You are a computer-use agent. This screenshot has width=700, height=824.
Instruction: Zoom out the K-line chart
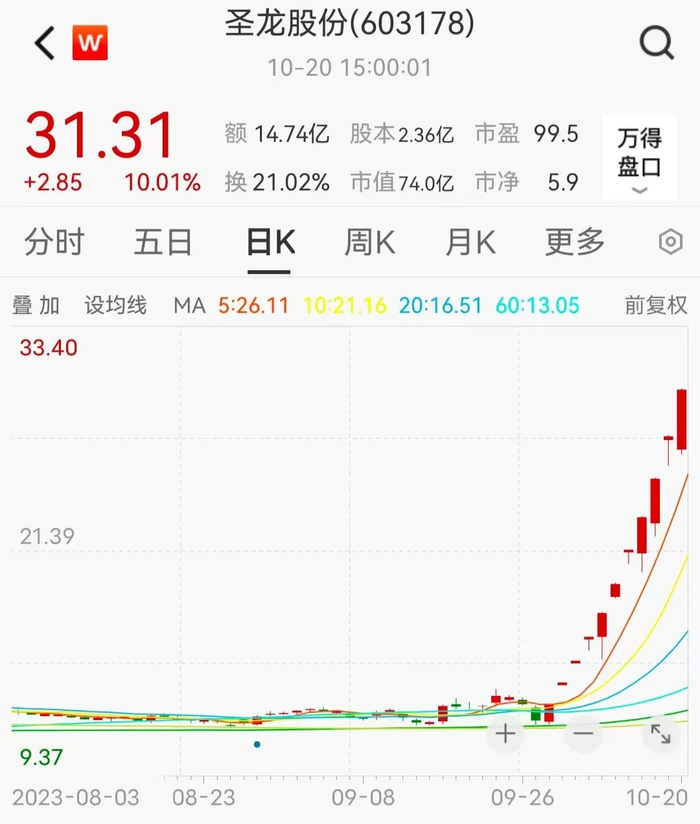pos(583,734)
